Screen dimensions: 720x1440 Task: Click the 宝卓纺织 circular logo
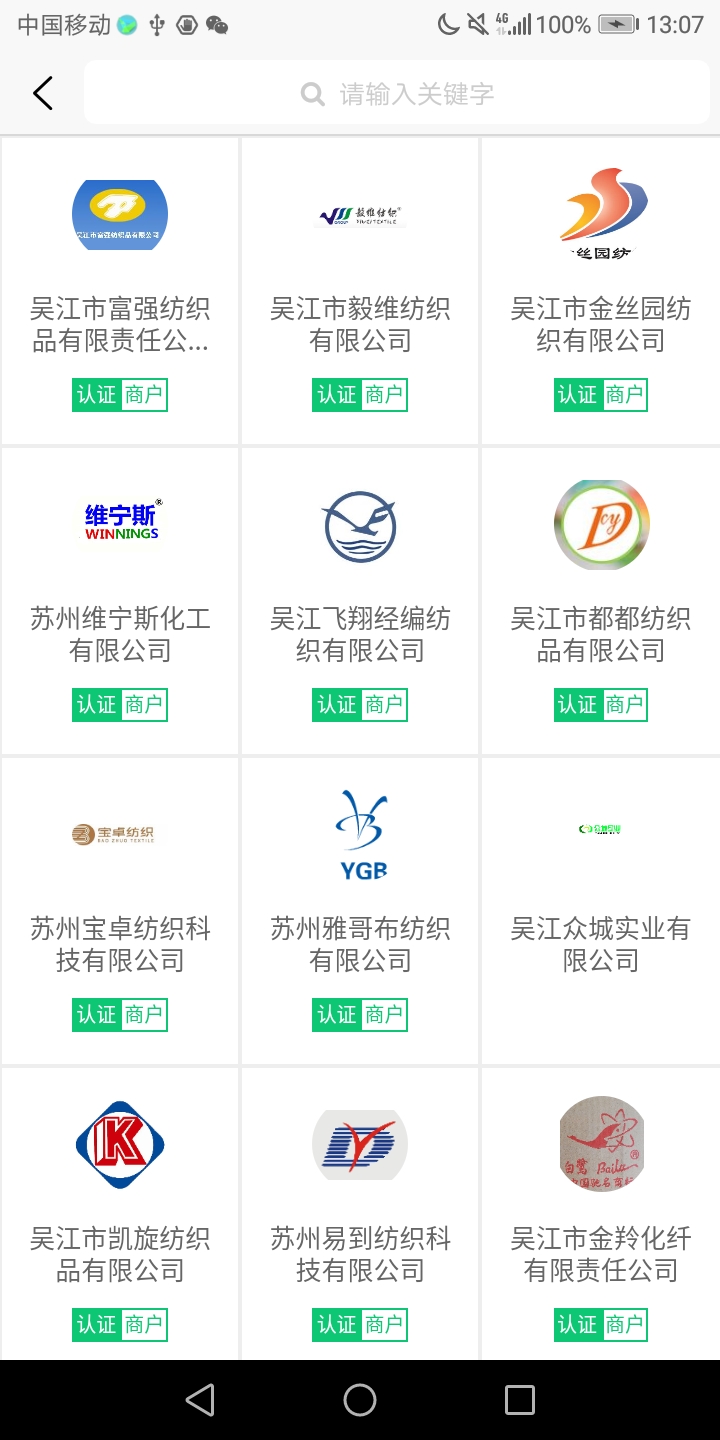click(119, 832)
